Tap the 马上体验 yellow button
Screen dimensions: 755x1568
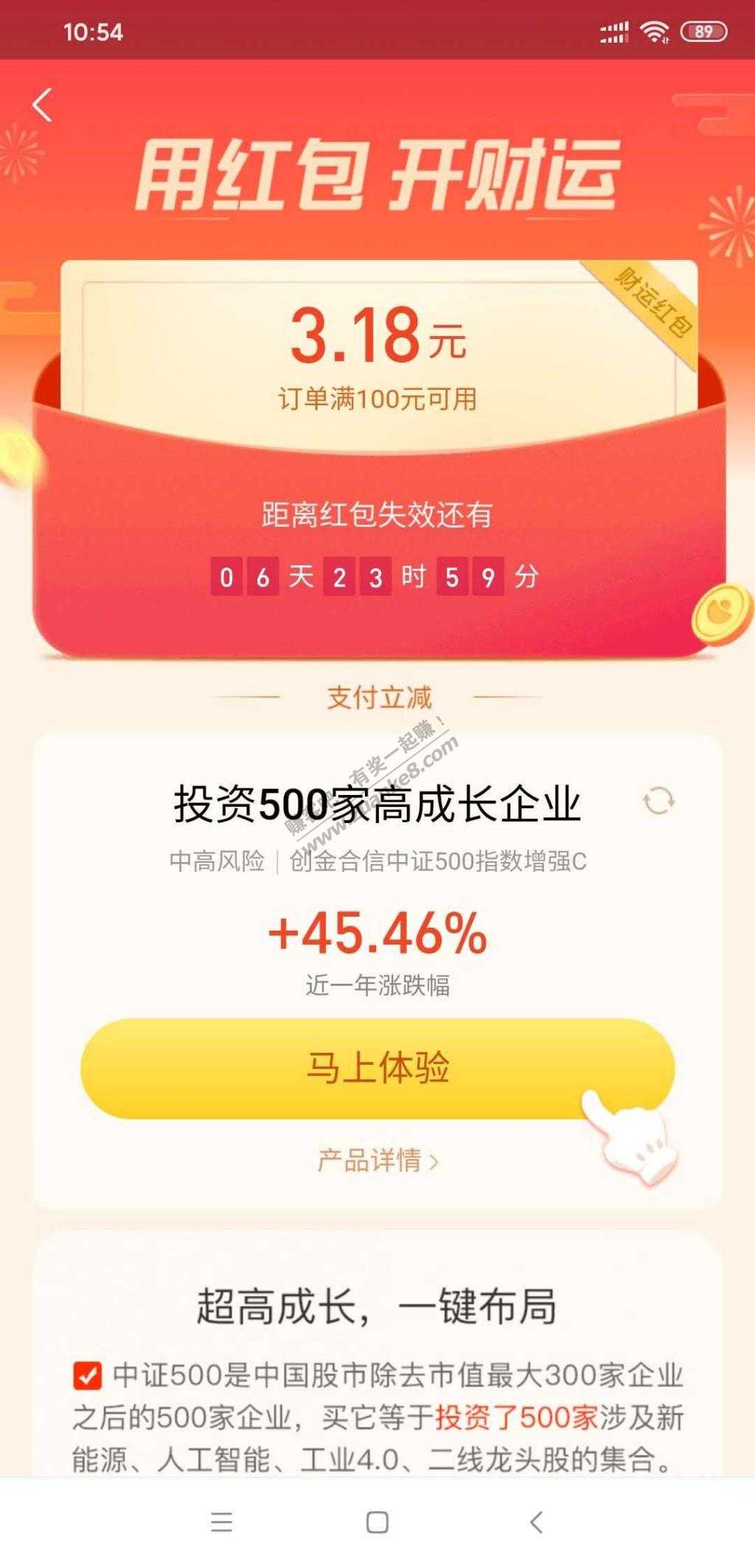point(377,1068)
